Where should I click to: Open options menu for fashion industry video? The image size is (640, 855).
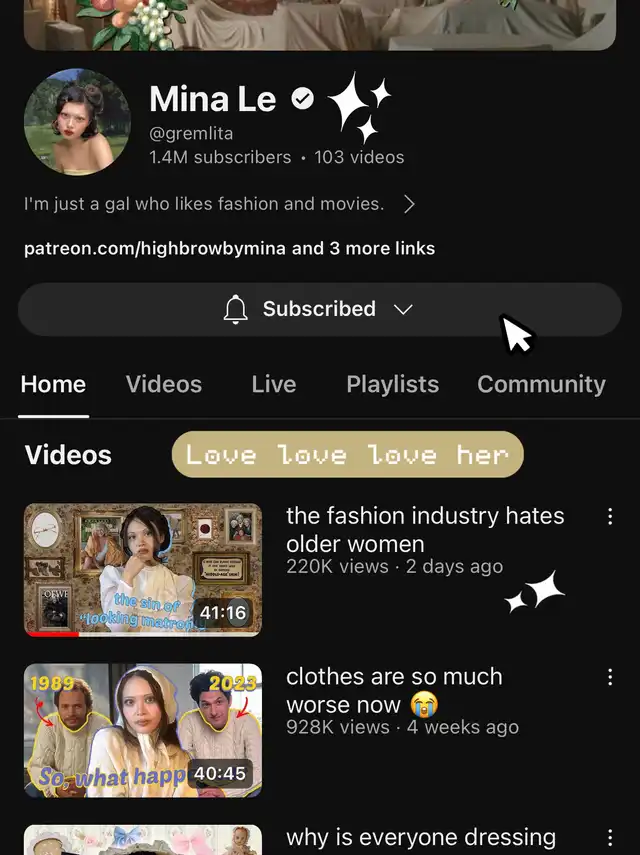click(x=610, y=516)
